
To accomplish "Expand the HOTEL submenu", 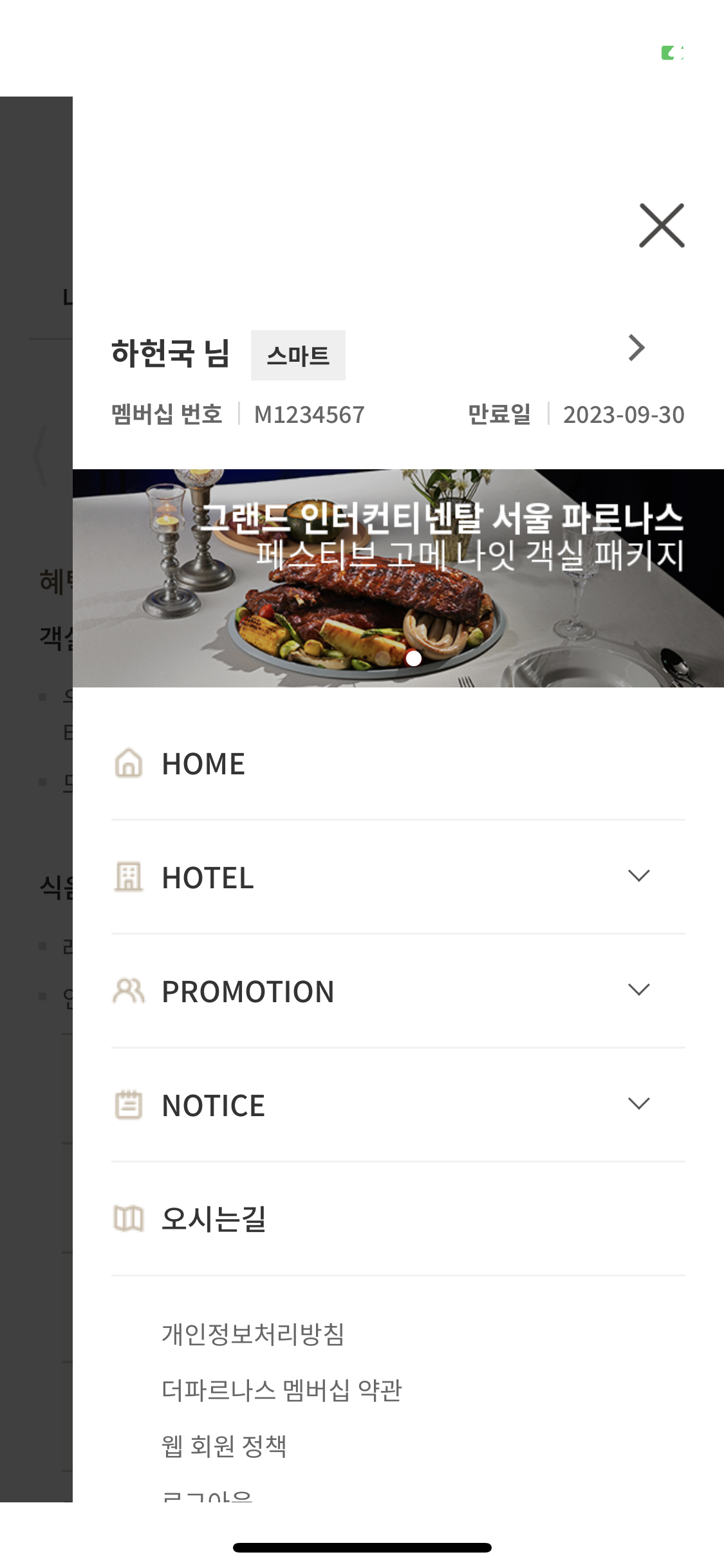I will click(x=638, y=877).
